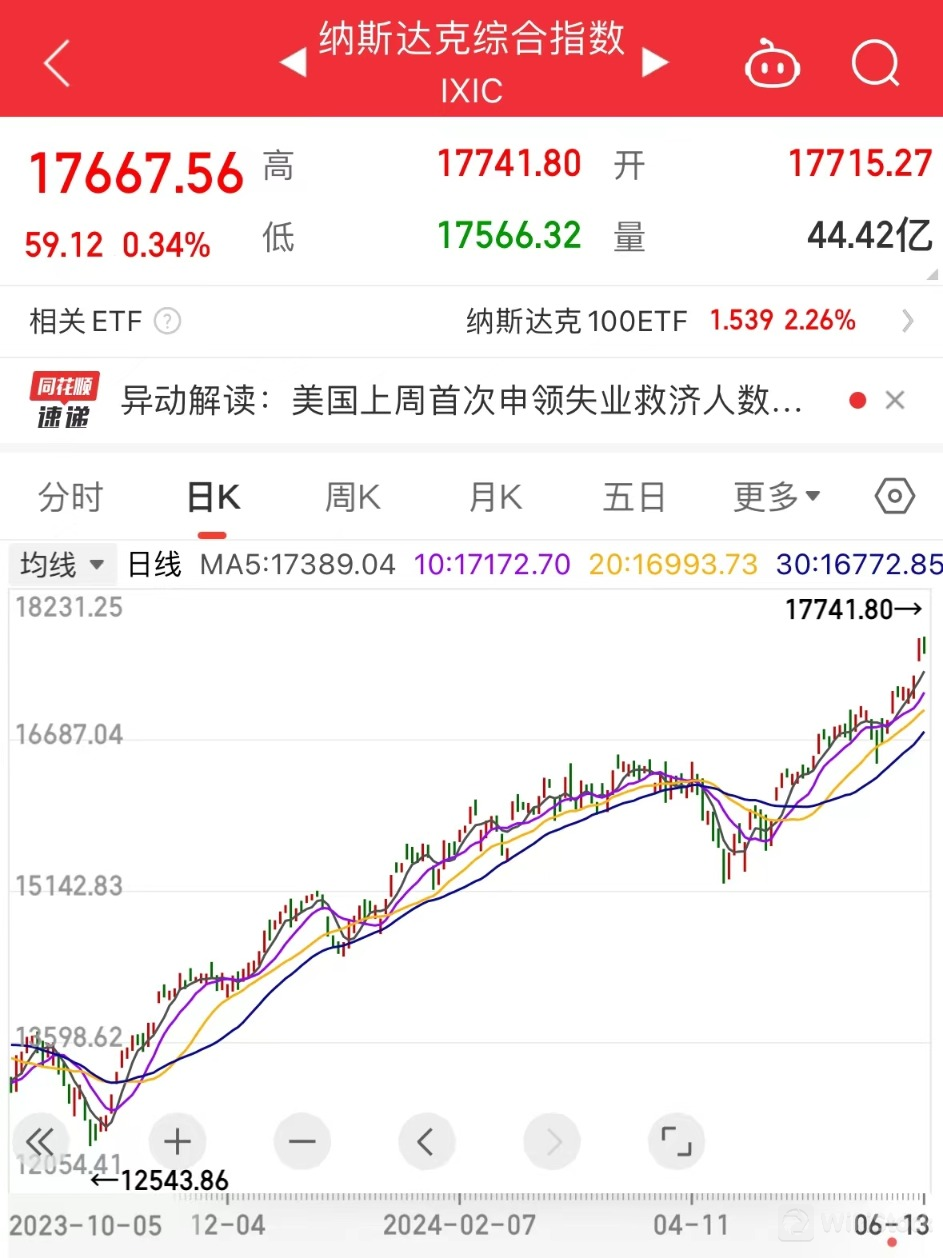Expand the 更多 chart period dropdown
Image resolution: width=943 pixels, height=1258 pixels.
click(x=777, y=497)
